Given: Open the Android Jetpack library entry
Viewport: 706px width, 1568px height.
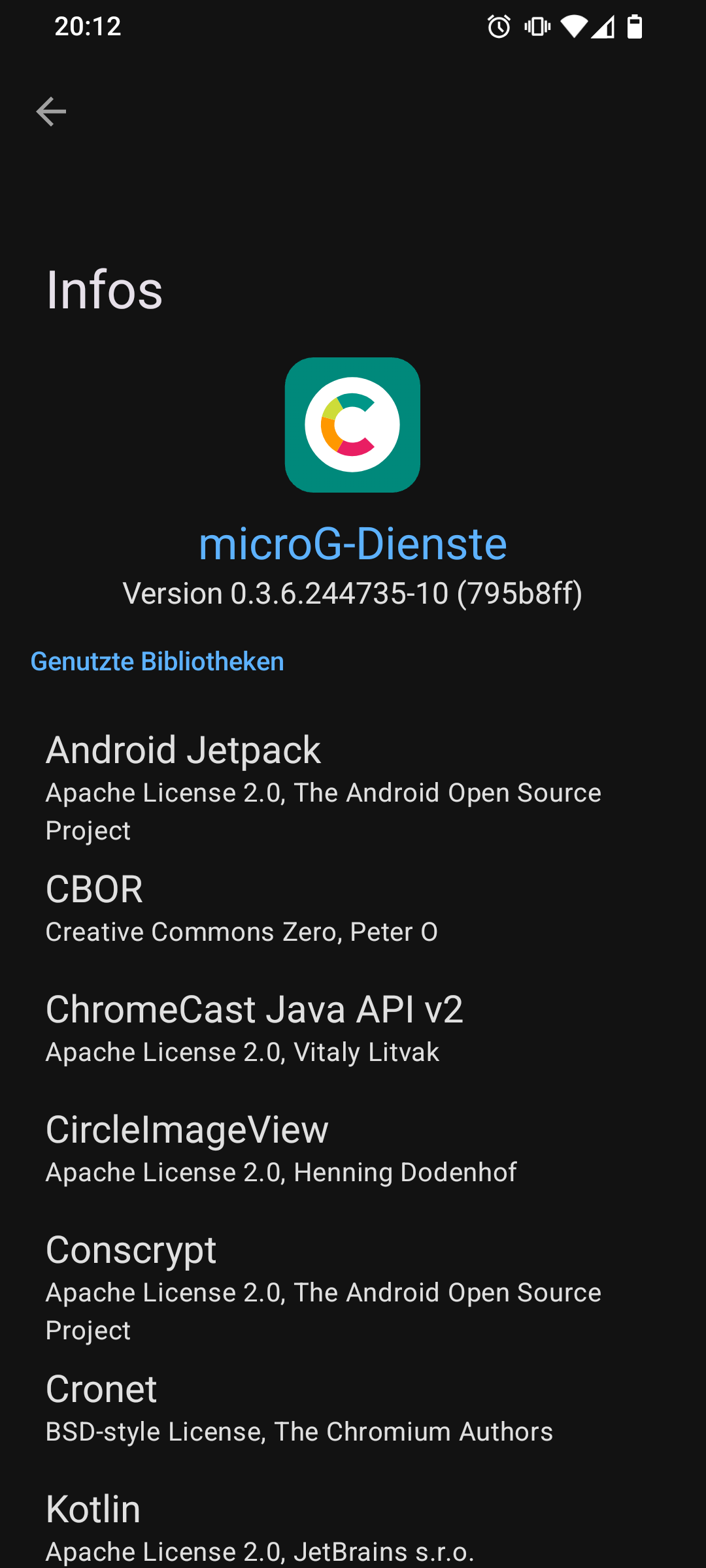Looking at the screenshot, I should point(353,786).
